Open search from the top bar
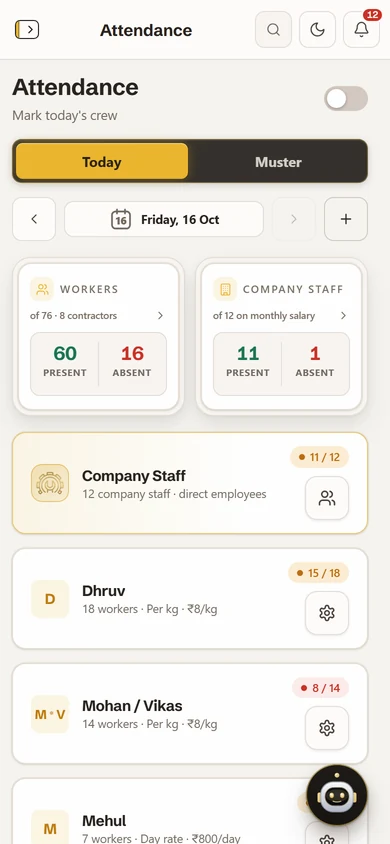 pyautogui.click(x=273, y=30)
